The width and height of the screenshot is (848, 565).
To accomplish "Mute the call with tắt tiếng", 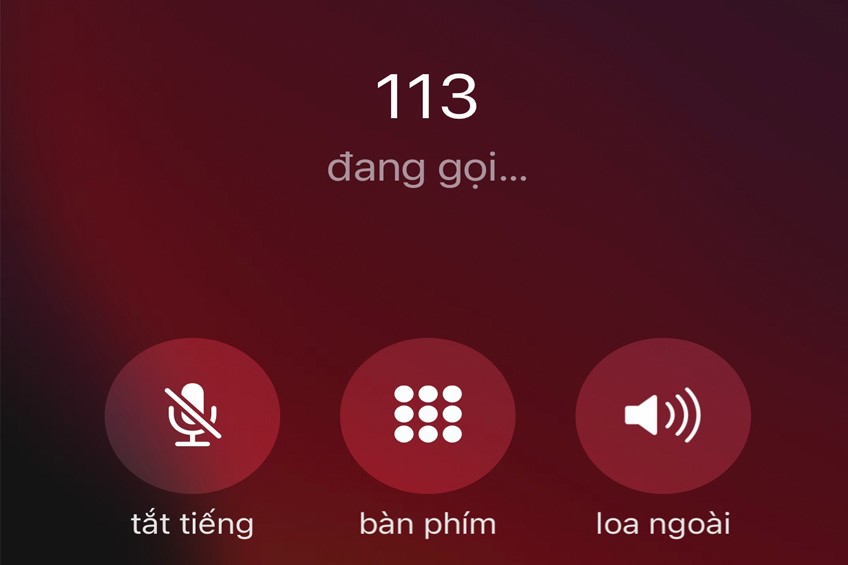I will [x=192, y=414].
